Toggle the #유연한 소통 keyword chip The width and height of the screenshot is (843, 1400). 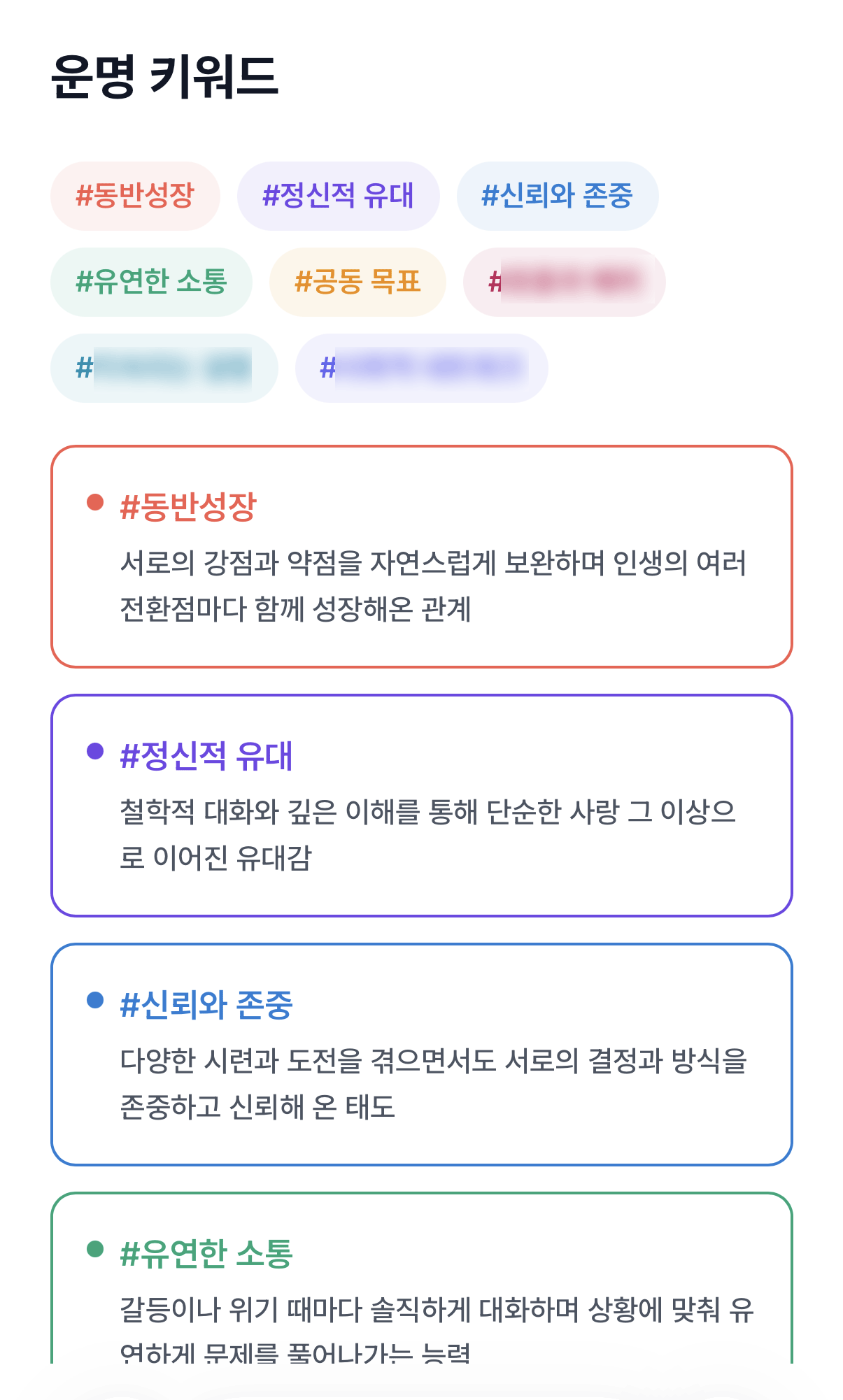click(x=151, y=282)
